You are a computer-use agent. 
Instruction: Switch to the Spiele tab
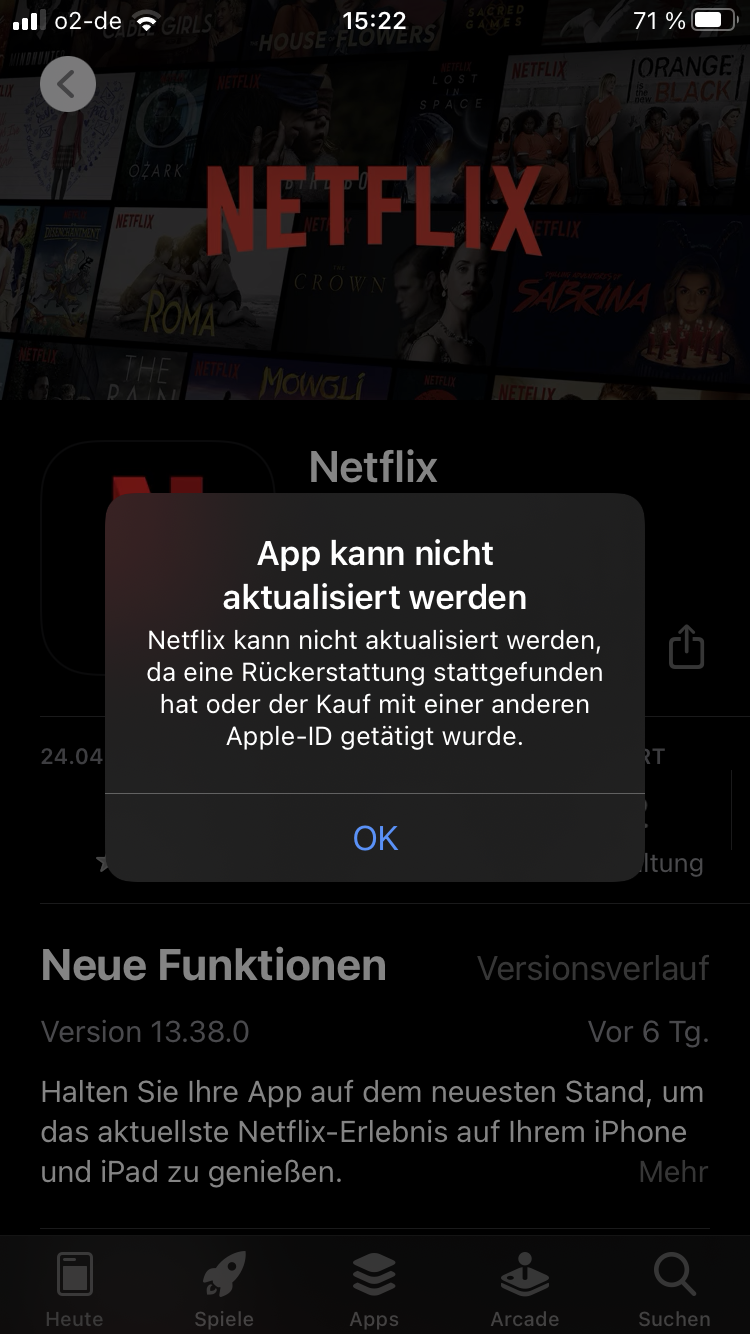224,1289
